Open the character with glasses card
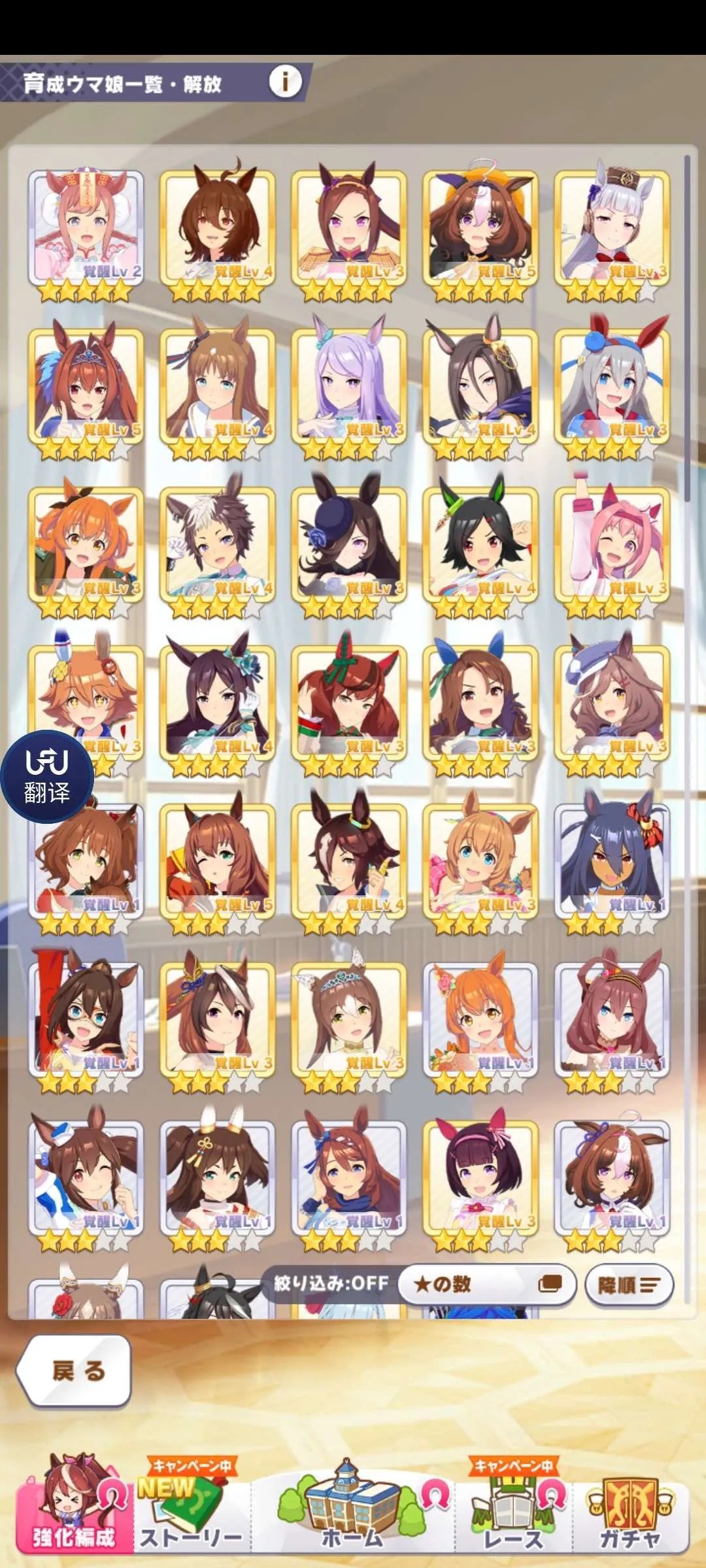Viewport: 706px width, 1568px height. (86, 1022)
